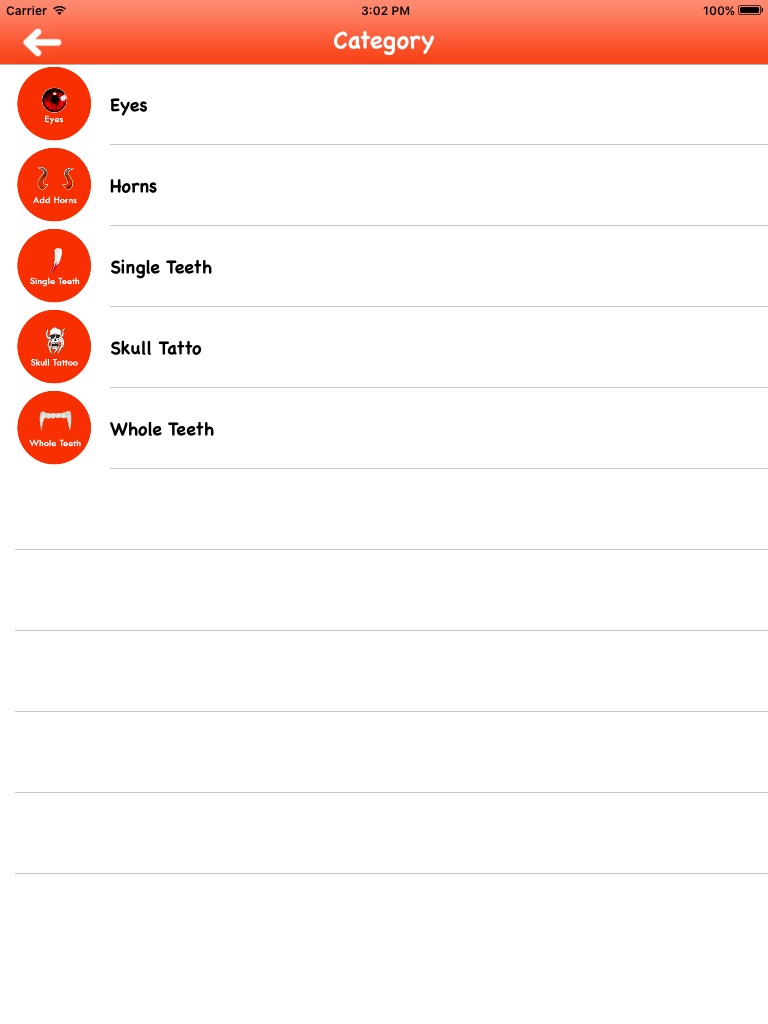The height and width of the screenshot is (1024, 768).
Task: Go back using the white arrow
Action: [x=42, y=41]
